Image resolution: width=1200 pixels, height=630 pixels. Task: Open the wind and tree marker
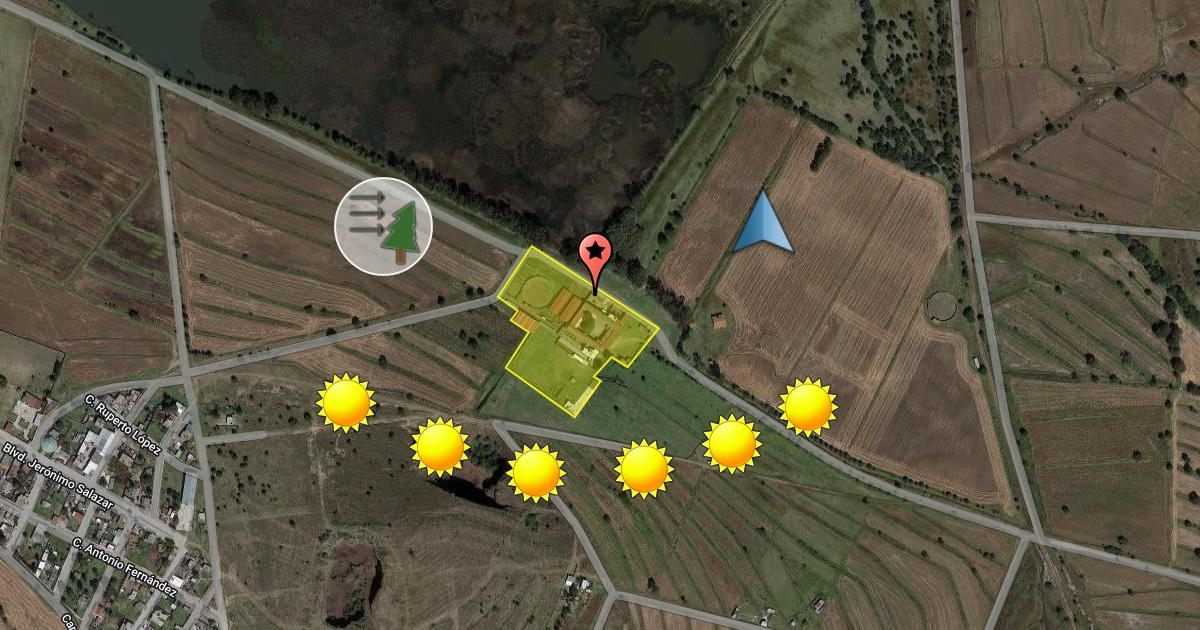383,226
